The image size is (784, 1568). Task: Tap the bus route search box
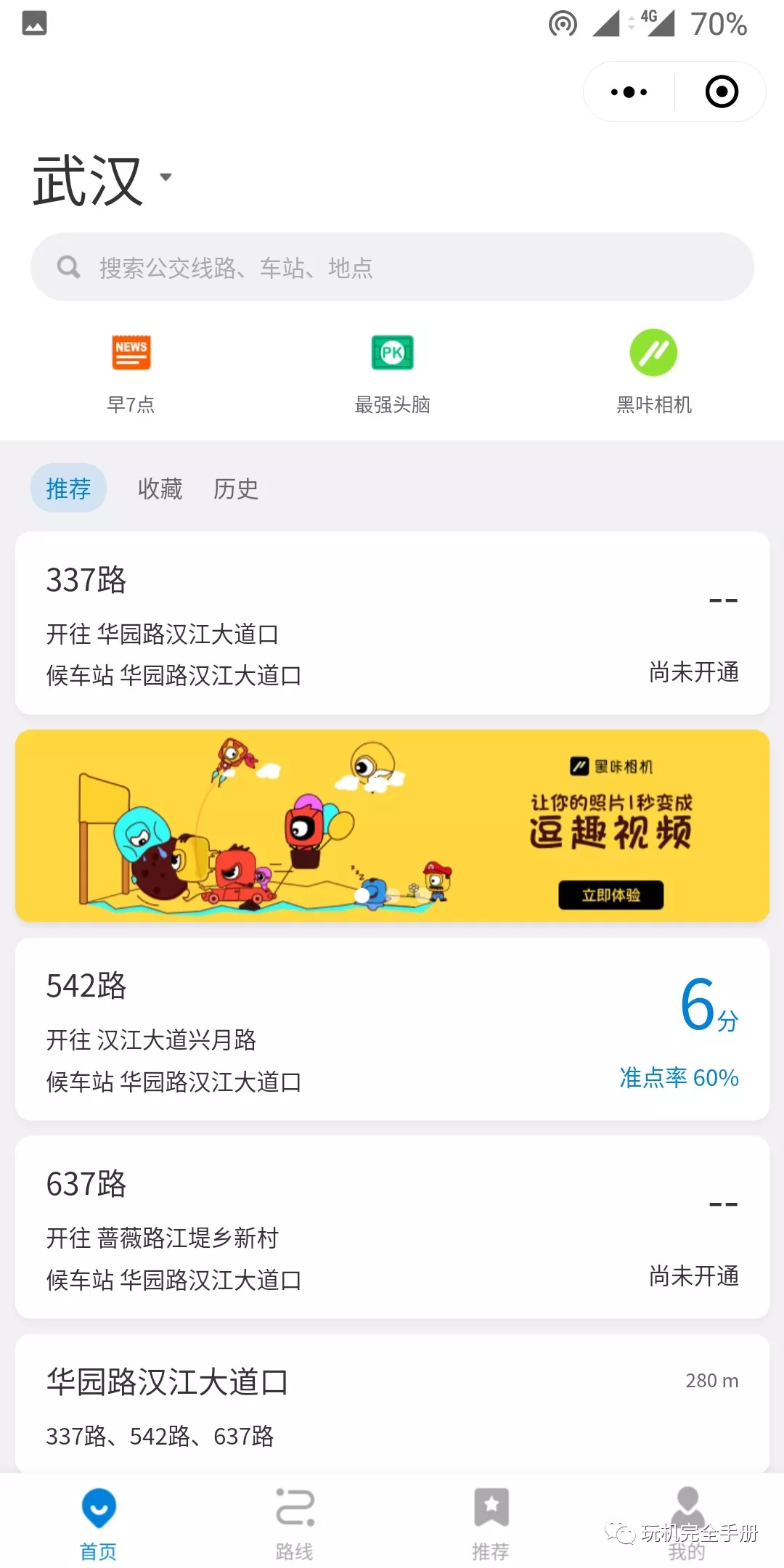click(x=392, y=267)
